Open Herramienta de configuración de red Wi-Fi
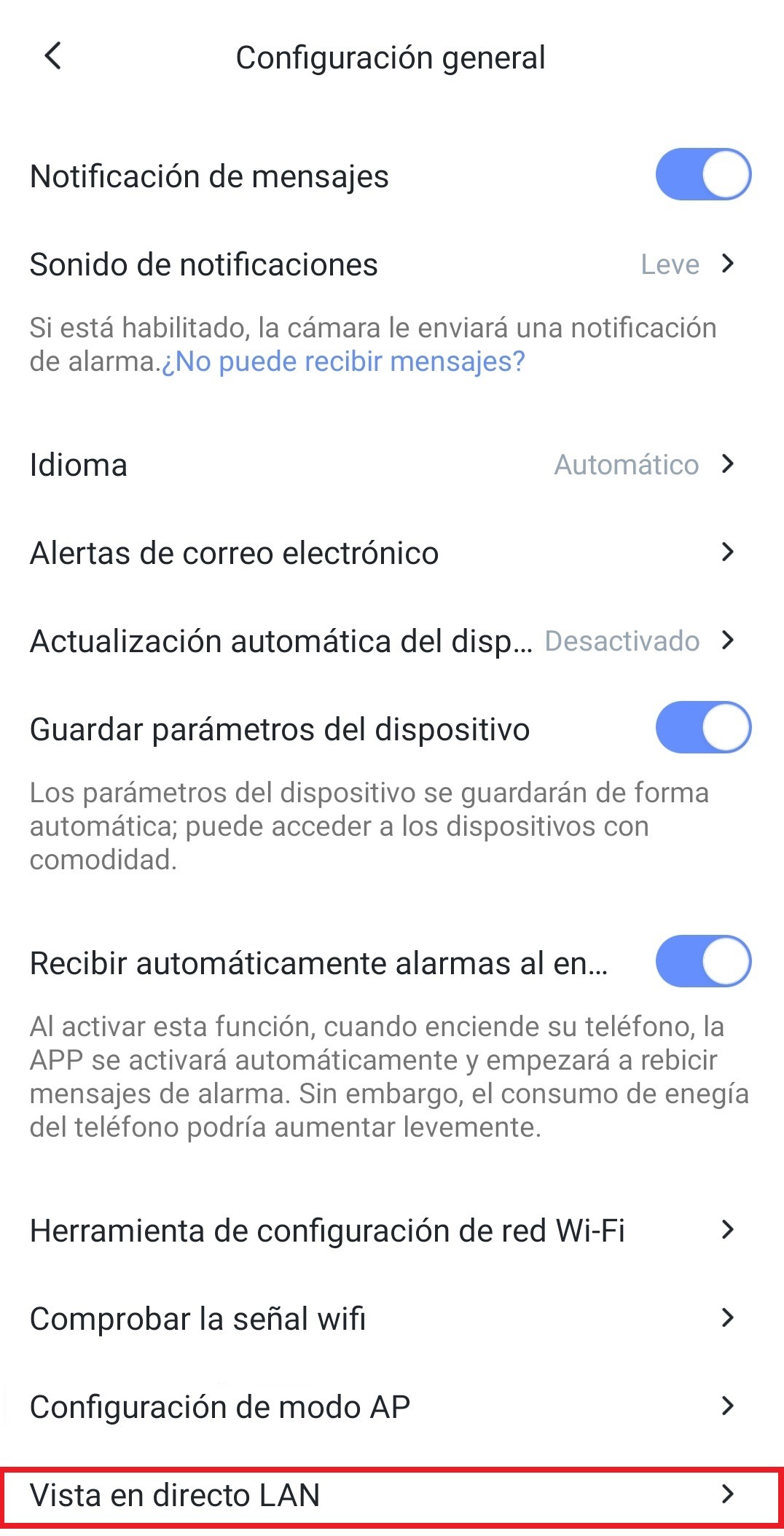Image resolution: width=784 pixels, height=1536 pixels. coord(392,1230)
